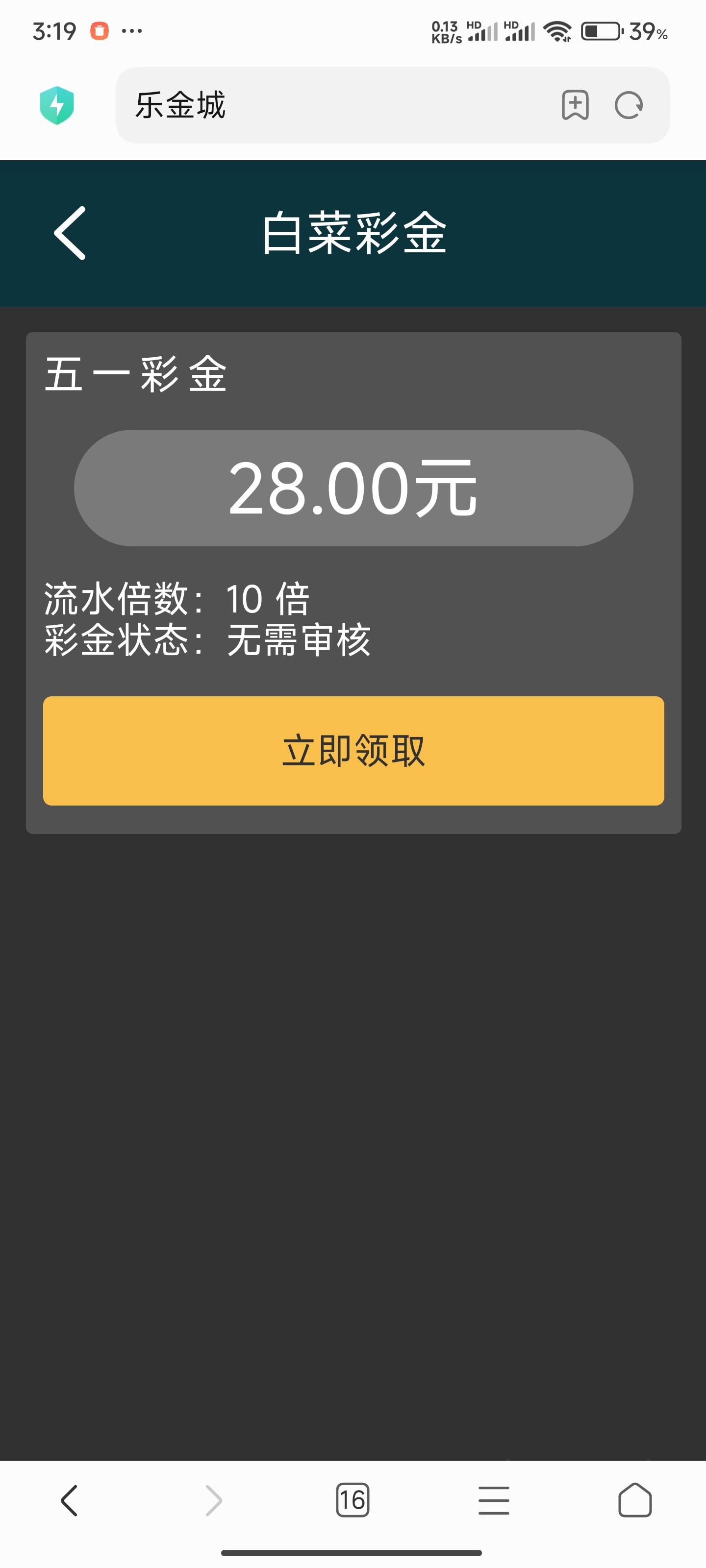Go to the browser home page
706x1568 pixels.
coord(635,1500)
